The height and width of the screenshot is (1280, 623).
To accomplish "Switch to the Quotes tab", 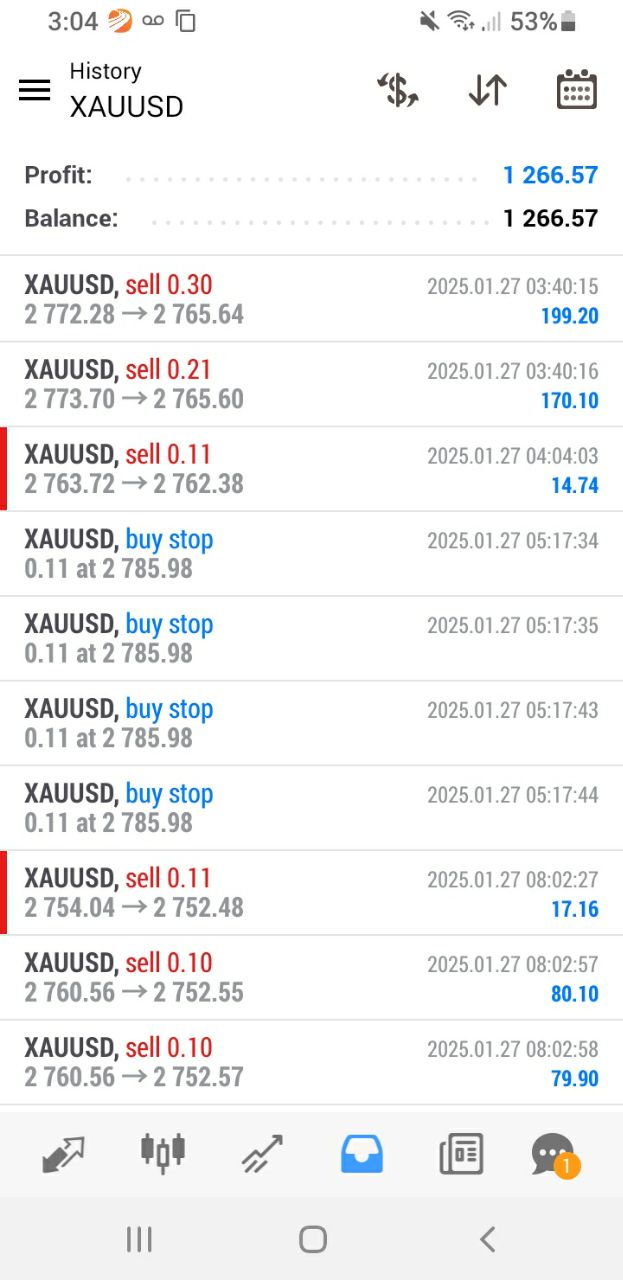I will 63,1154.
